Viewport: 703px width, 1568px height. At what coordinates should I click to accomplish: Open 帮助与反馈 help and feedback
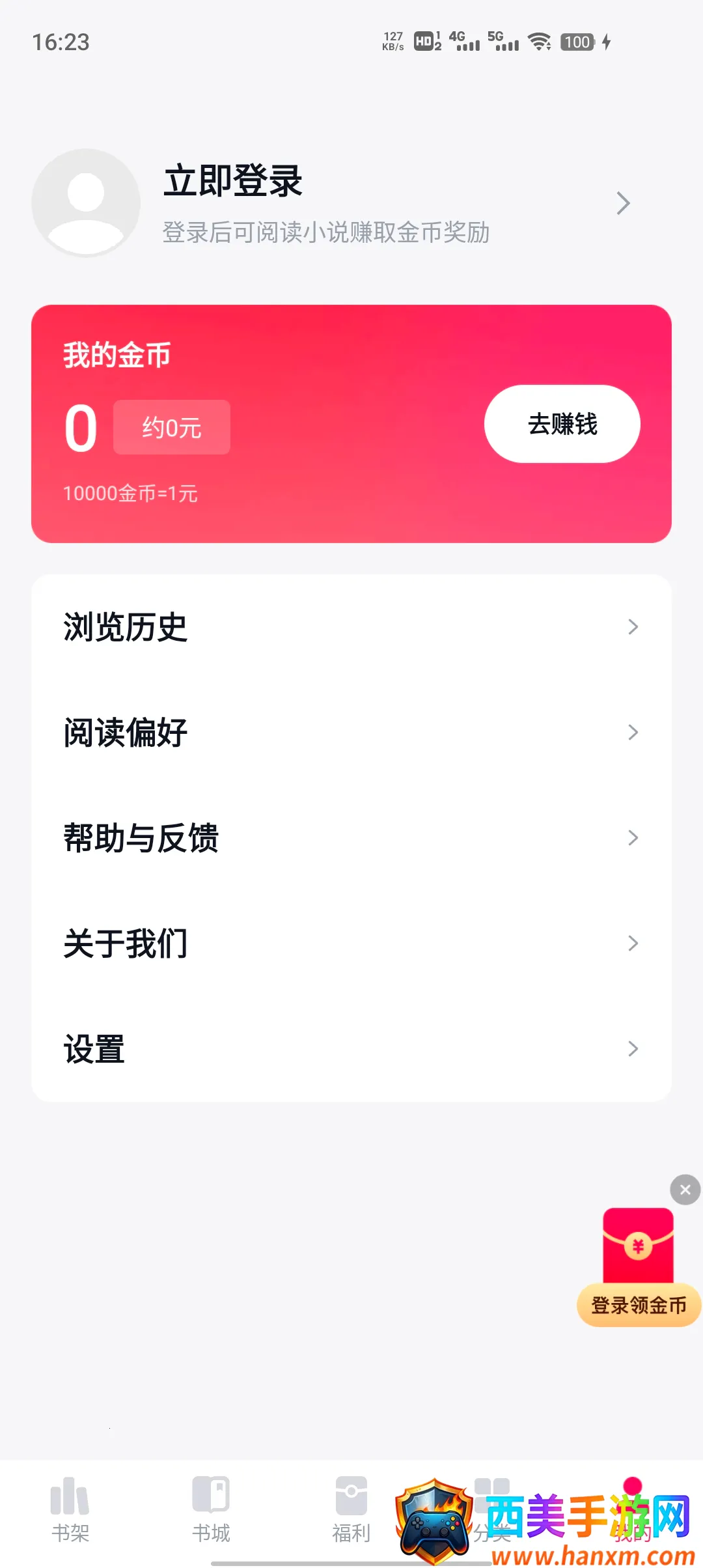351,838
